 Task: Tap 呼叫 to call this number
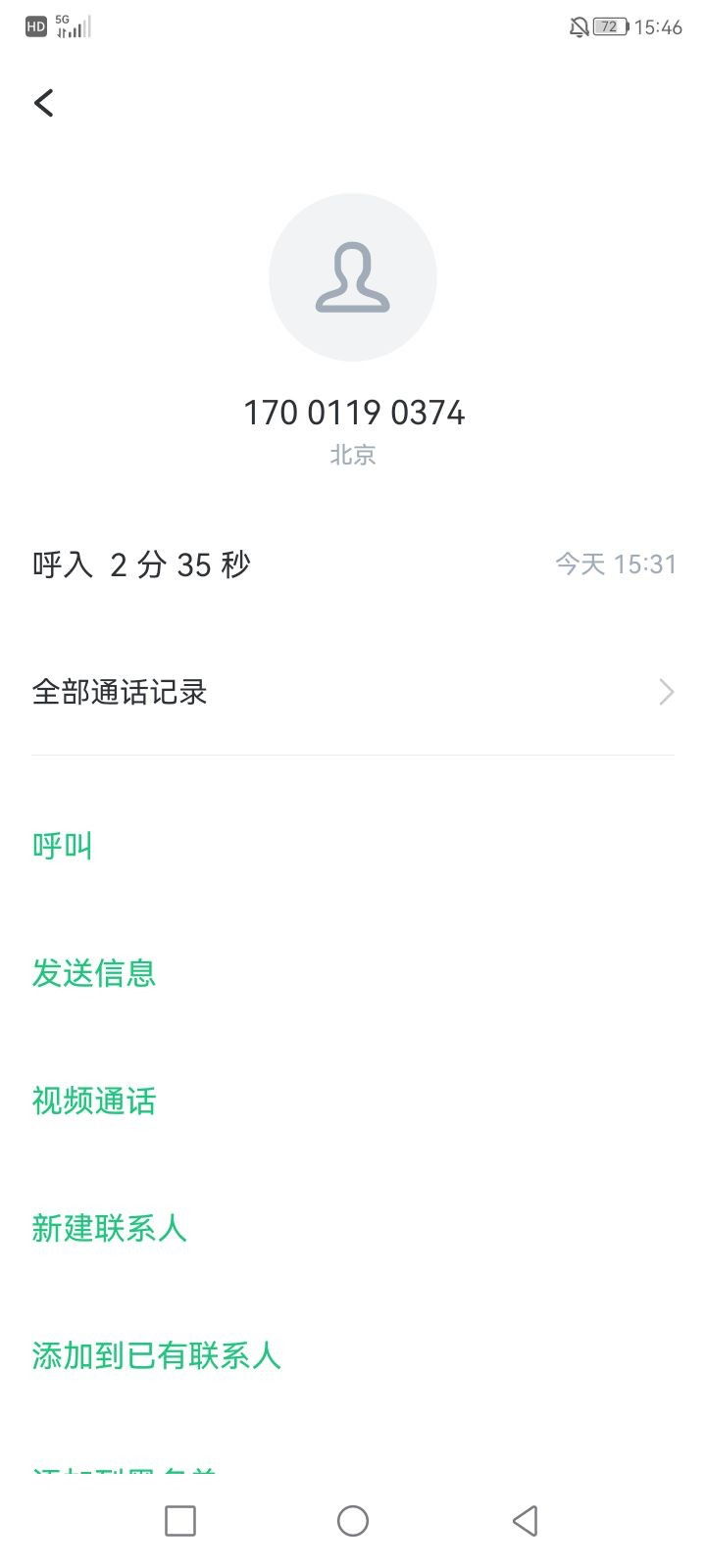coord(63,846)
